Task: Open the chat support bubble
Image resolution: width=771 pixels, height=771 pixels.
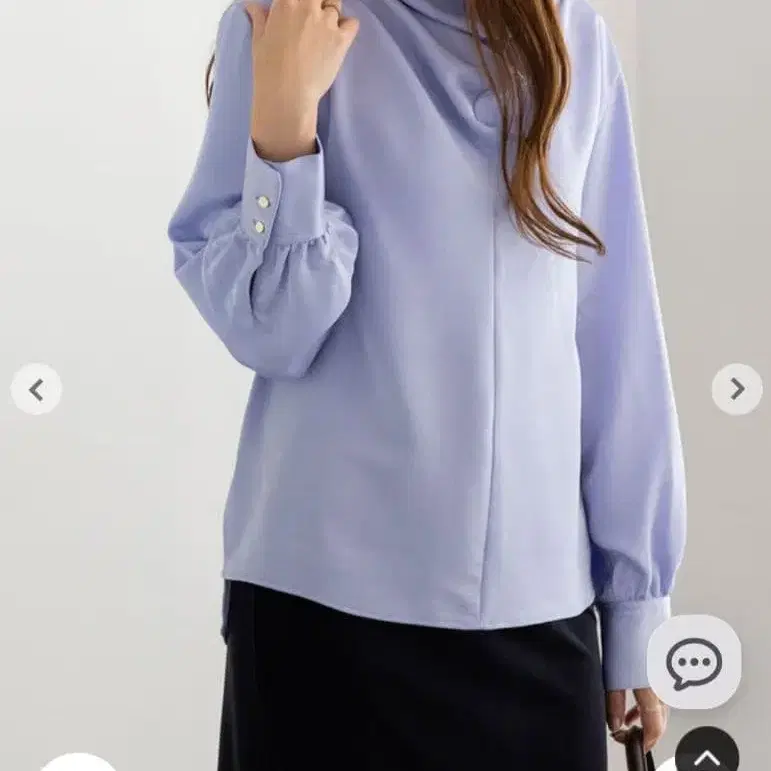Action: tap(694, 662)
